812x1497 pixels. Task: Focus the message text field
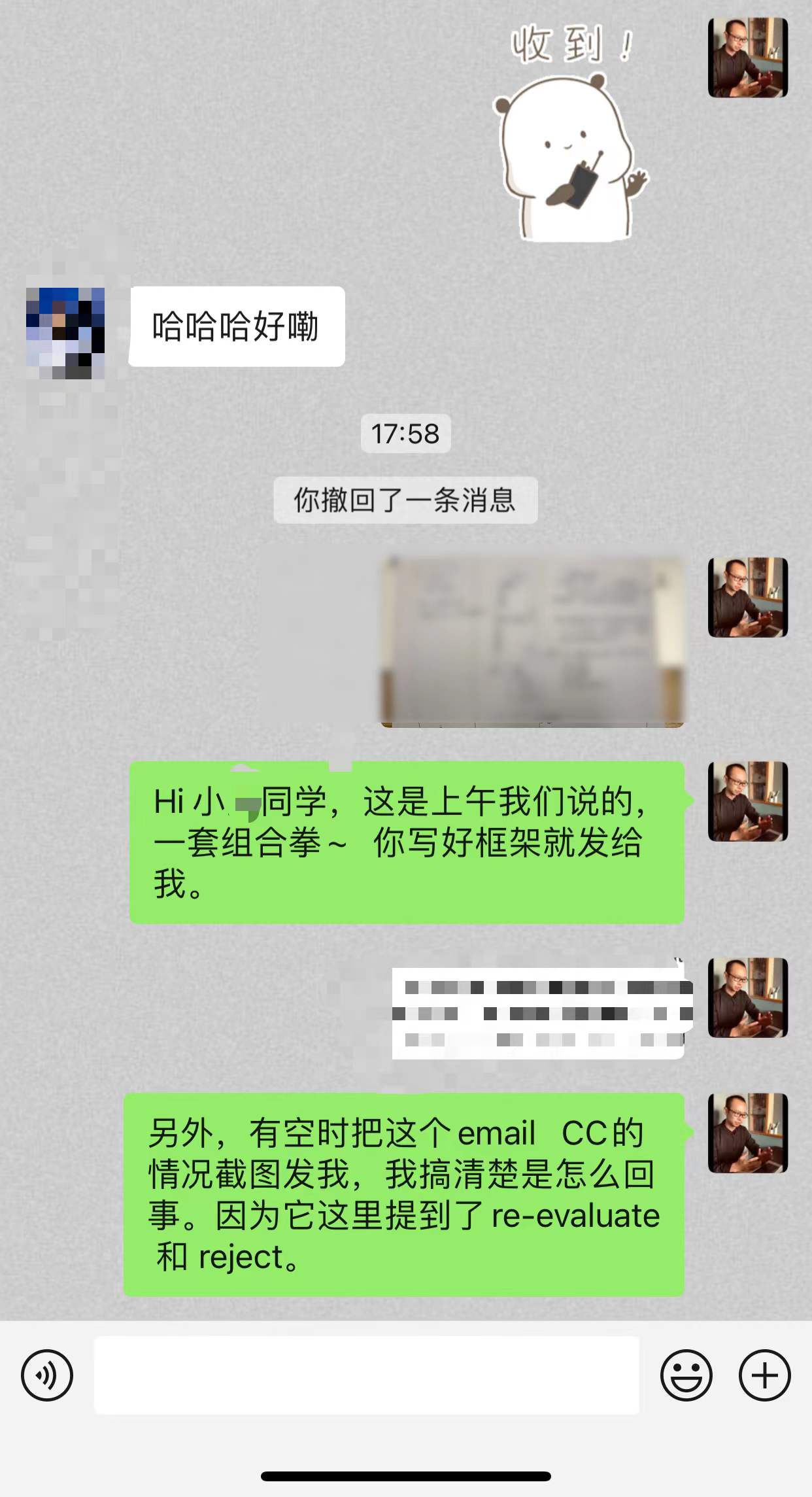click(366, 1375)
